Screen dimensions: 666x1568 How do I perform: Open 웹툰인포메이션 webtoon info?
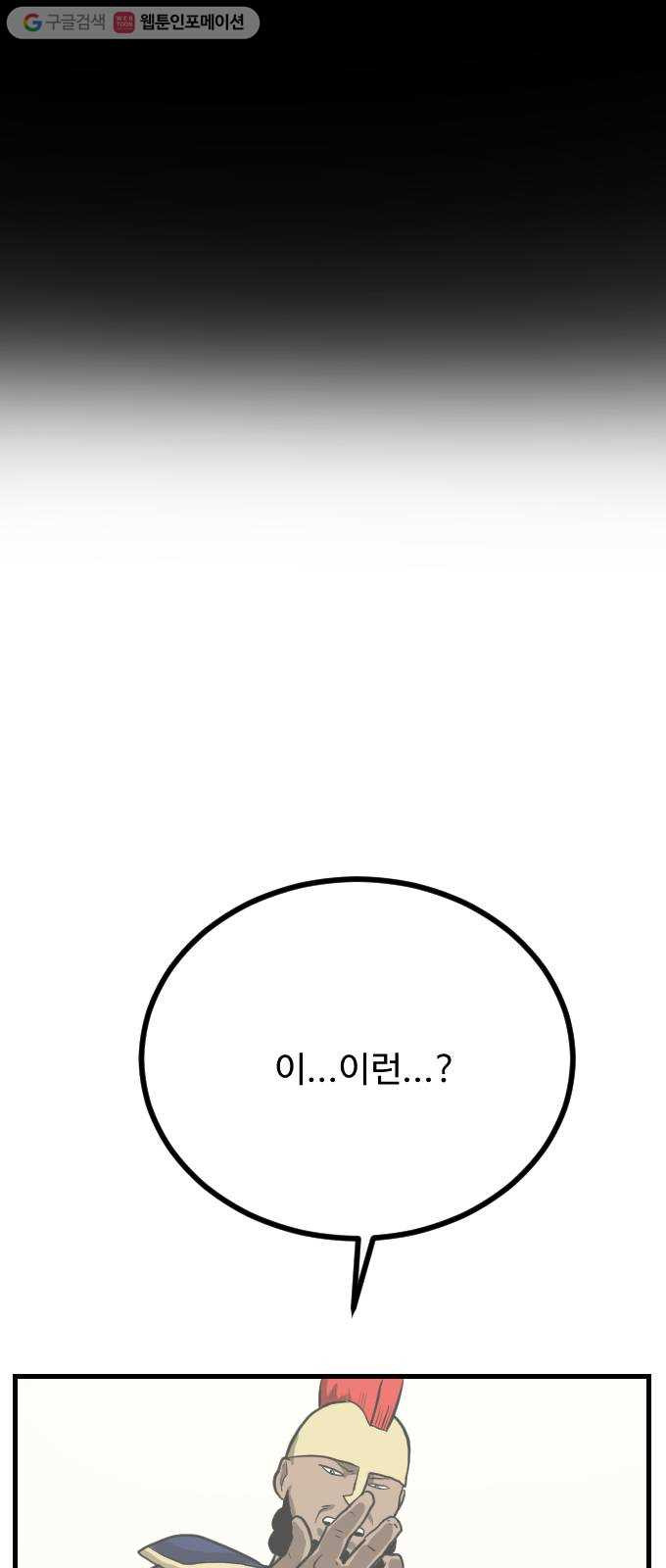pos(181,23)
